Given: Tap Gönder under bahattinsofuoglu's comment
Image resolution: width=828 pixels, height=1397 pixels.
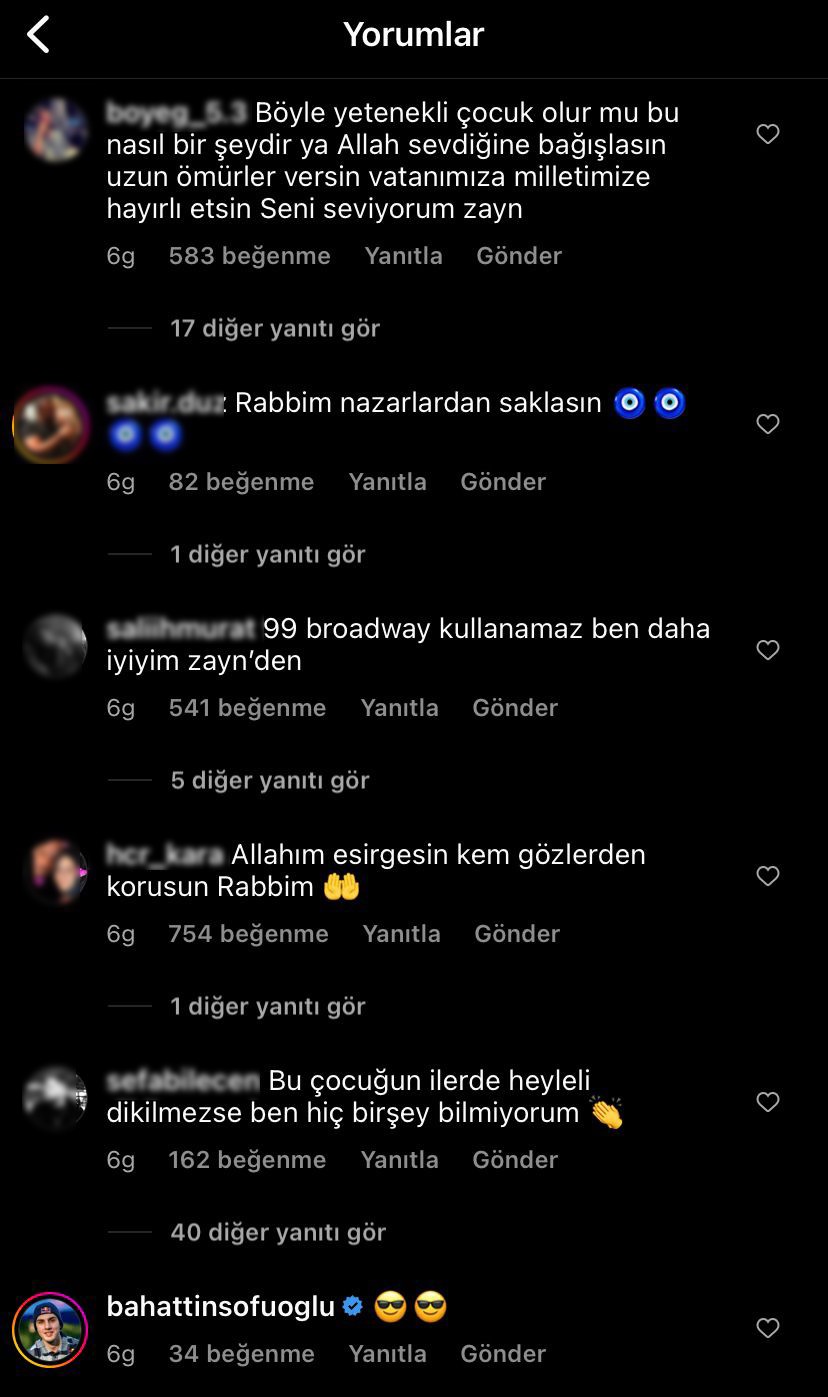Looking at the screenshot, I should point(502,1353).
